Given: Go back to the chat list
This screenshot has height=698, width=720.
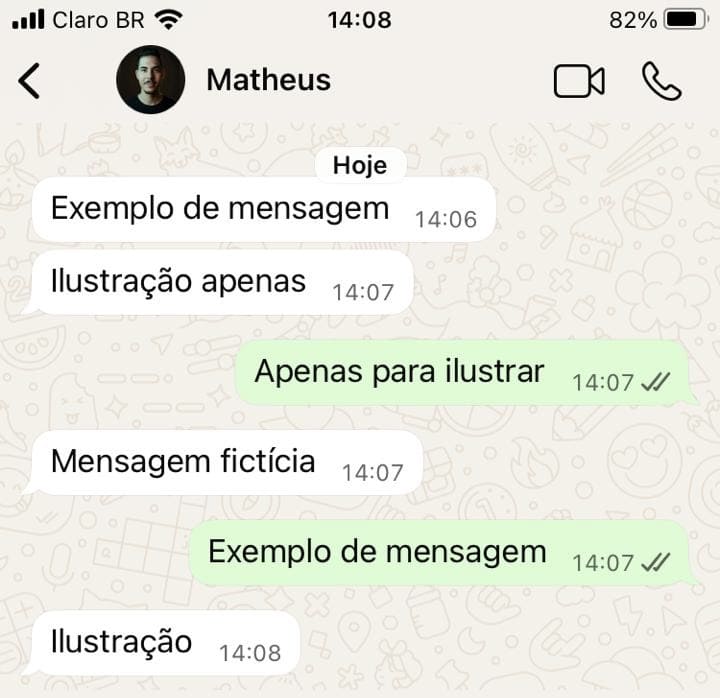Looking at the screenshot, I should (x=30, y=80).
